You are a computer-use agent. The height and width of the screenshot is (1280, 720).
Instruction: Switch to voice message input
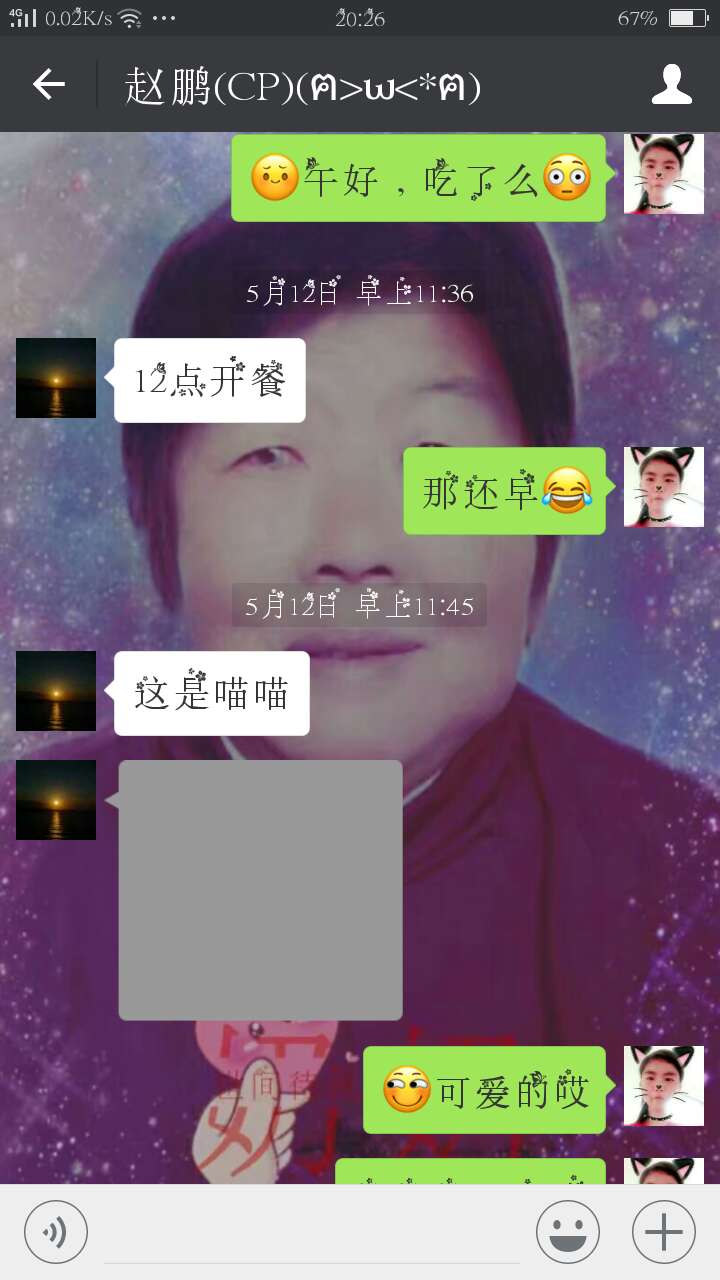pos(56,1232)
